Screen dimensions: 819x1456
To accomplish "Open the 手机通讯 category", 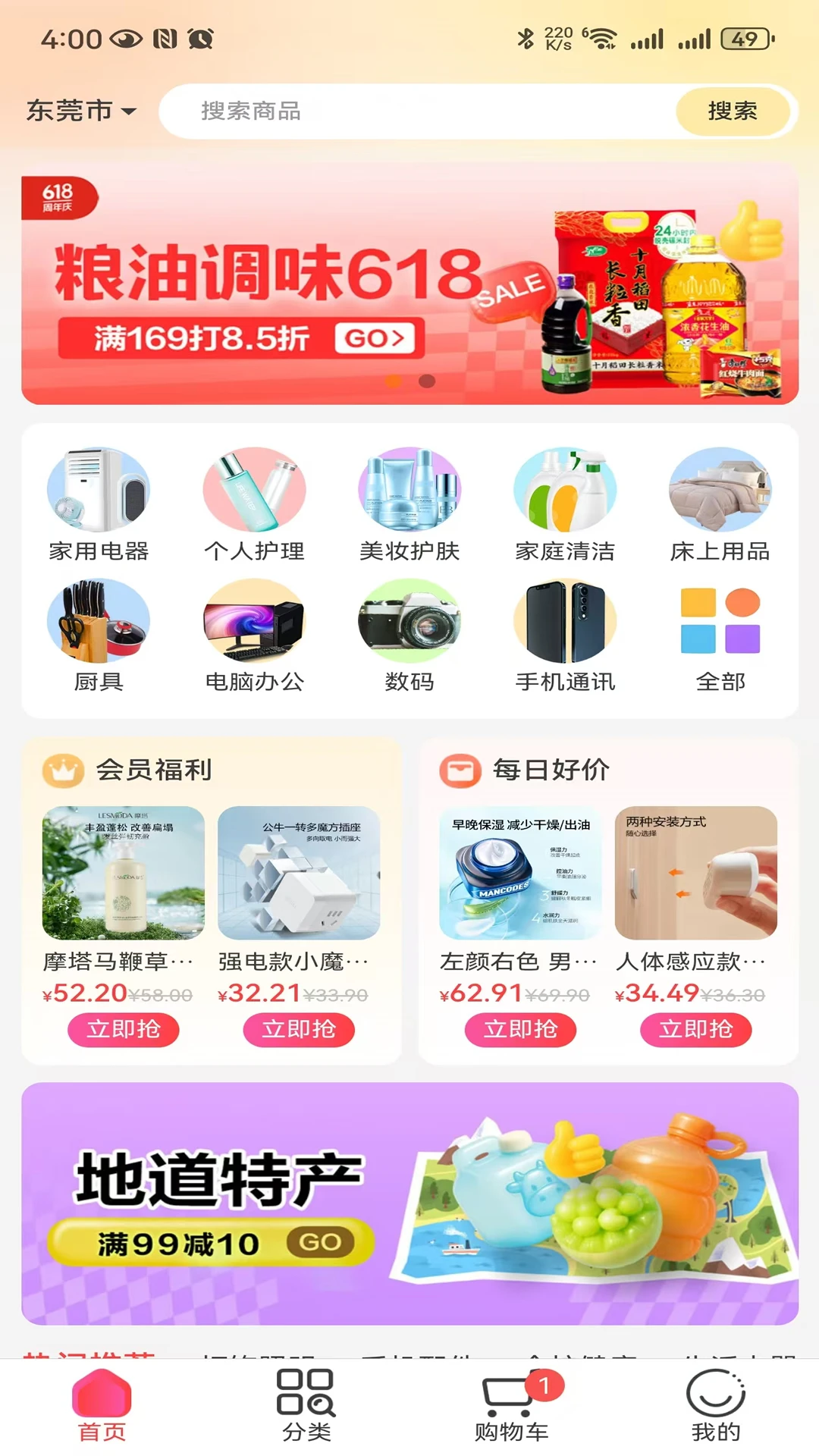I will click(x=564, y=632).
